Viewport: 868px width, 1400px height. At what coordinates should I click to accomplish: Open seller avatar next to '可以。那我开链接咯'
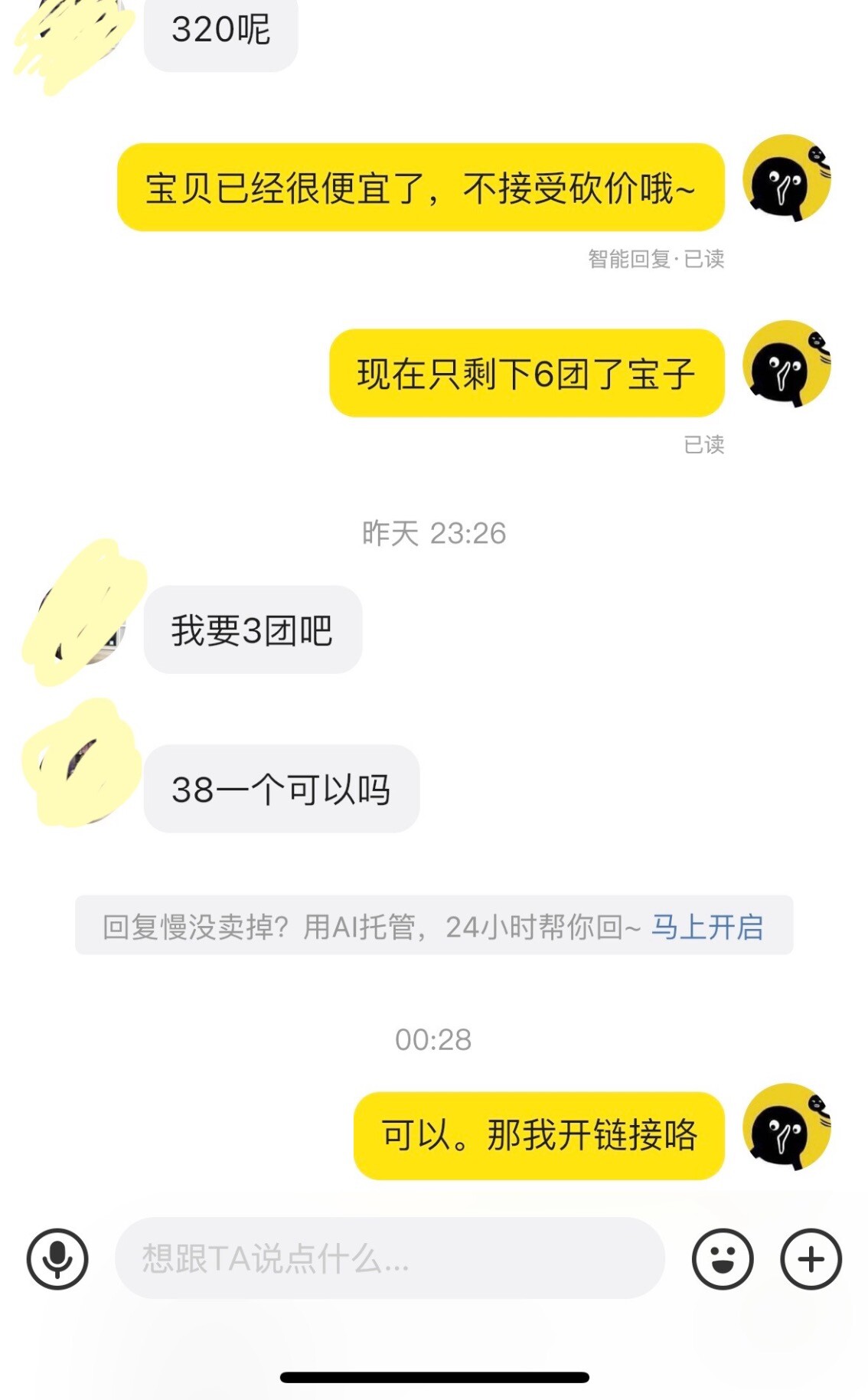(x=787, y=1127)
